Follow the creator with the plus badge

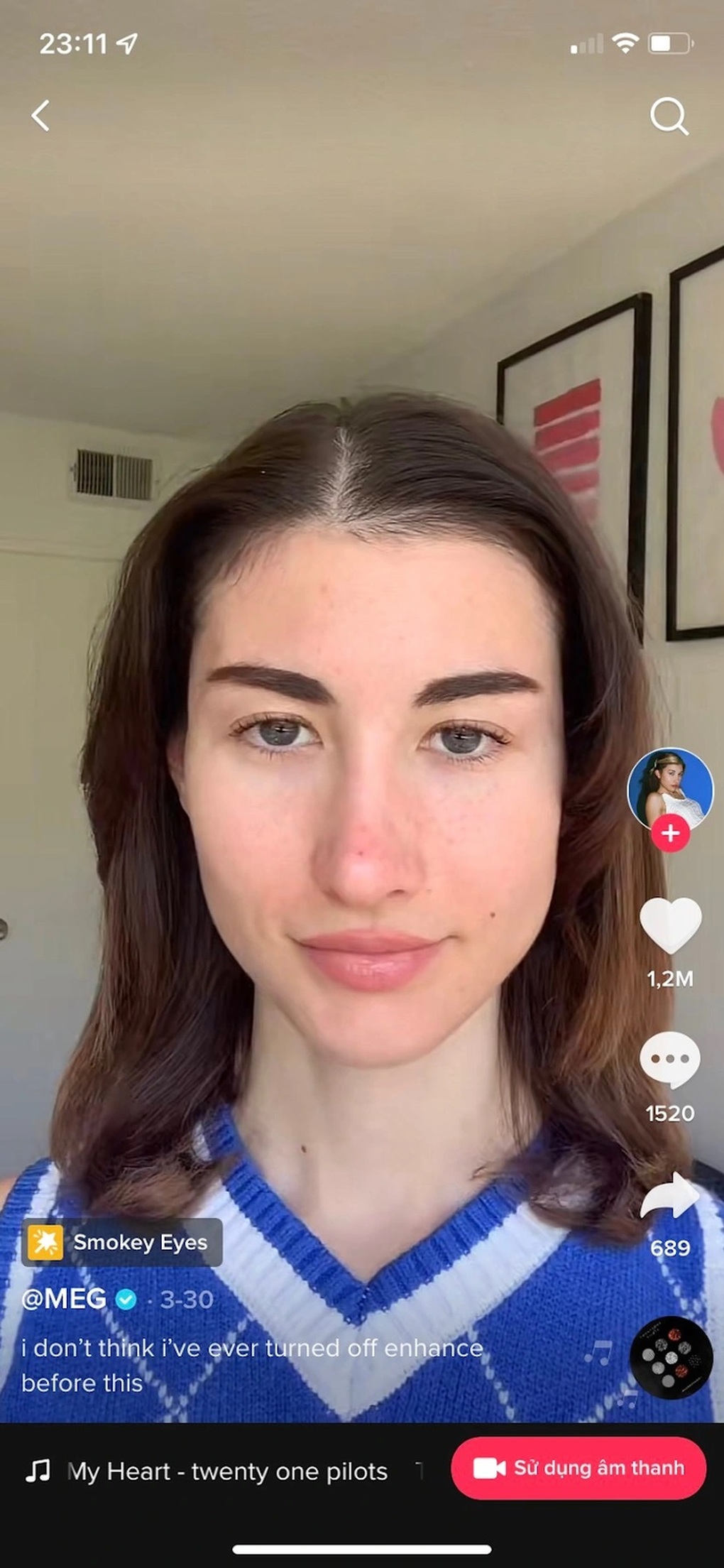tap(670, 833)
